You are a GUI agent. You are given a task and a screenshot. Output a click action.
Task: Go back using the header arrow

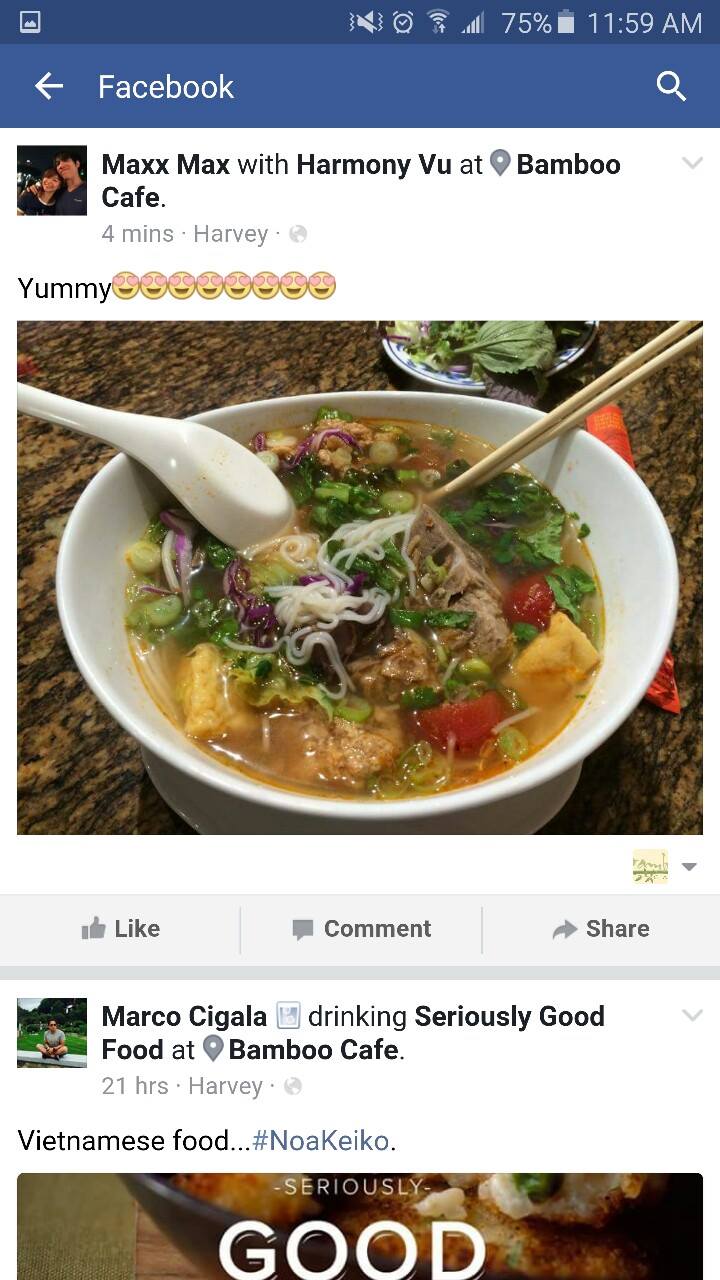pos(49,87)
